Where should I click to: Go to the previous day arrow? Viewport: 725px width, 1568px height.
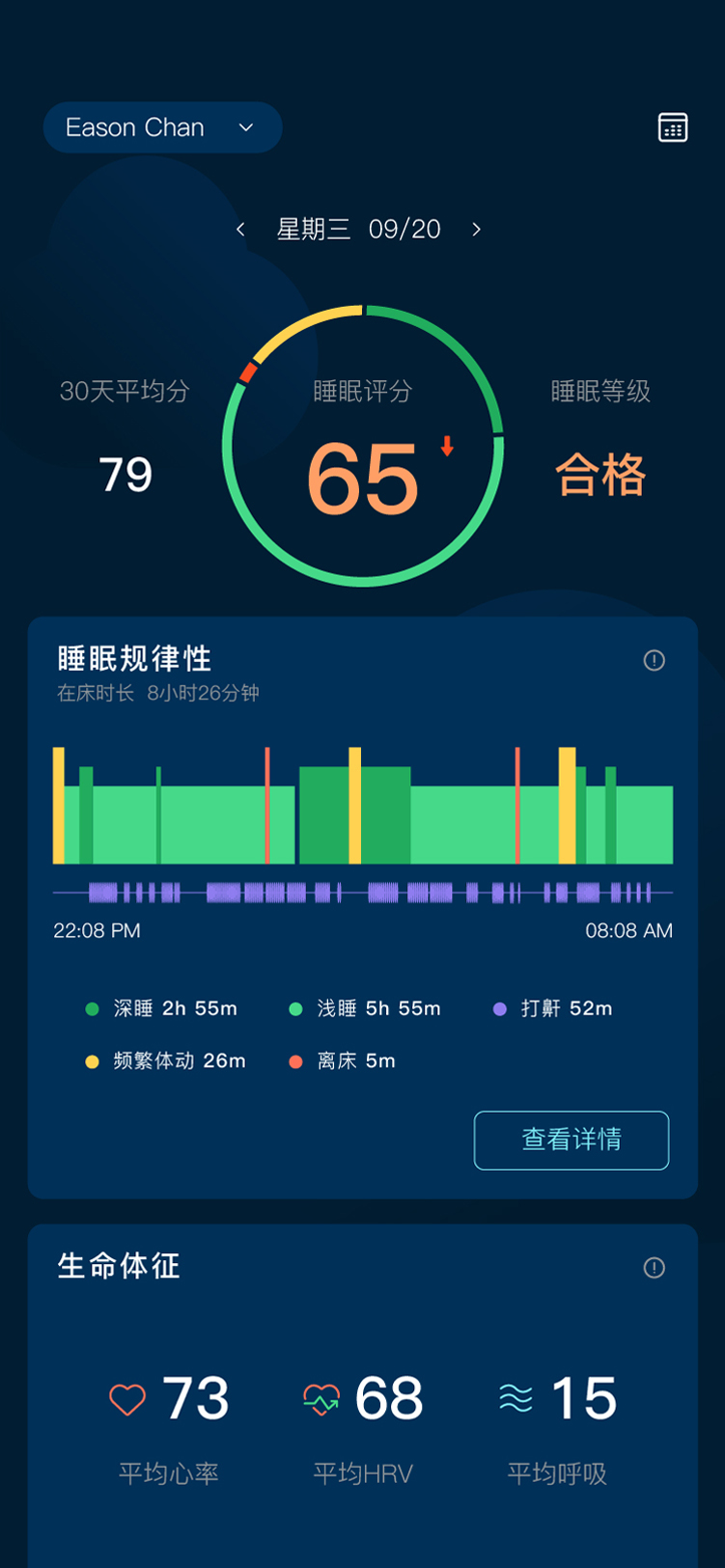(x=240, y=229)
